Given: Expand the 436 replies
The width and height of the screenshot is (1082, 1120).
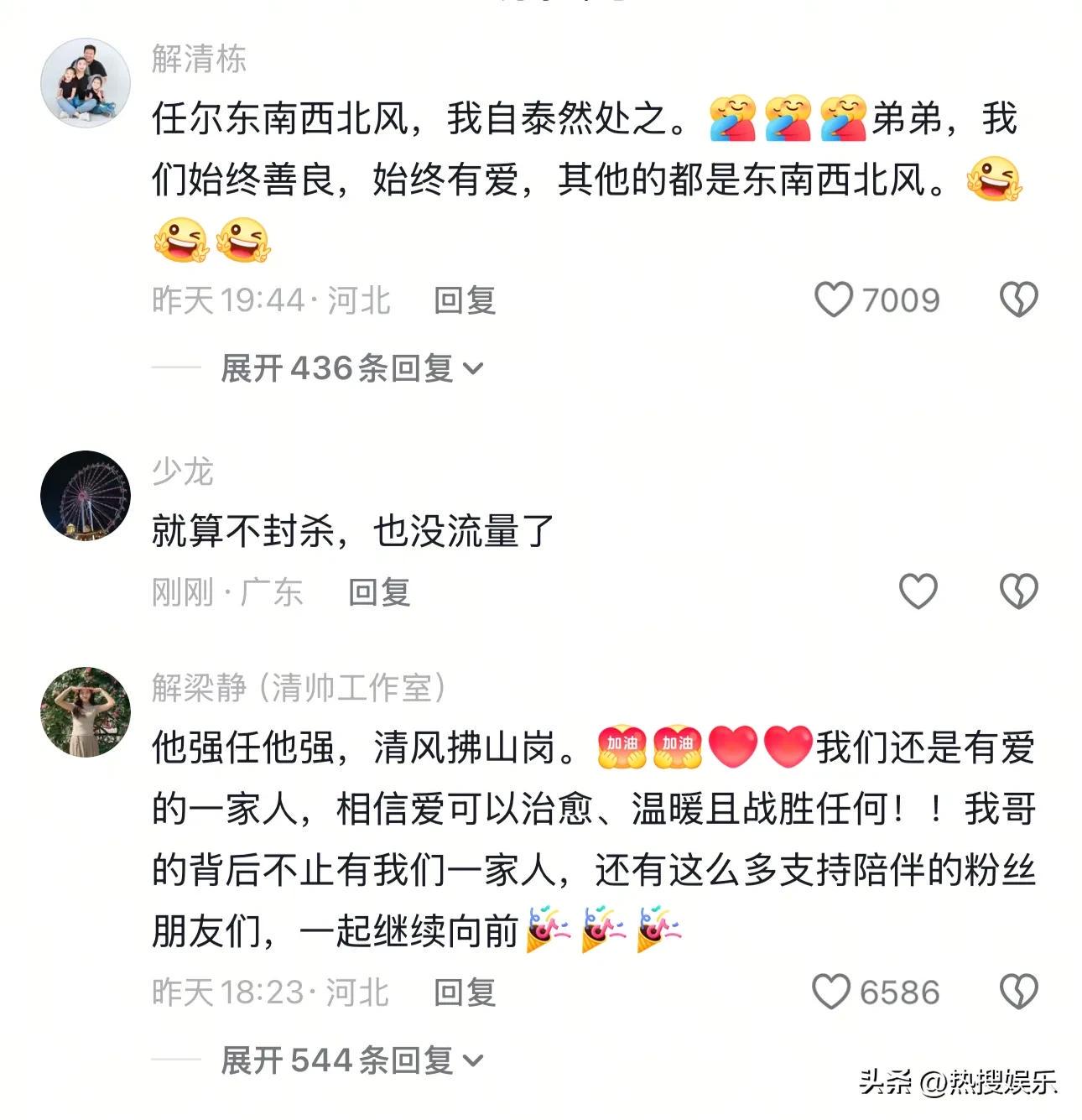Looking at the screenshot, I should tap(351, 368).
